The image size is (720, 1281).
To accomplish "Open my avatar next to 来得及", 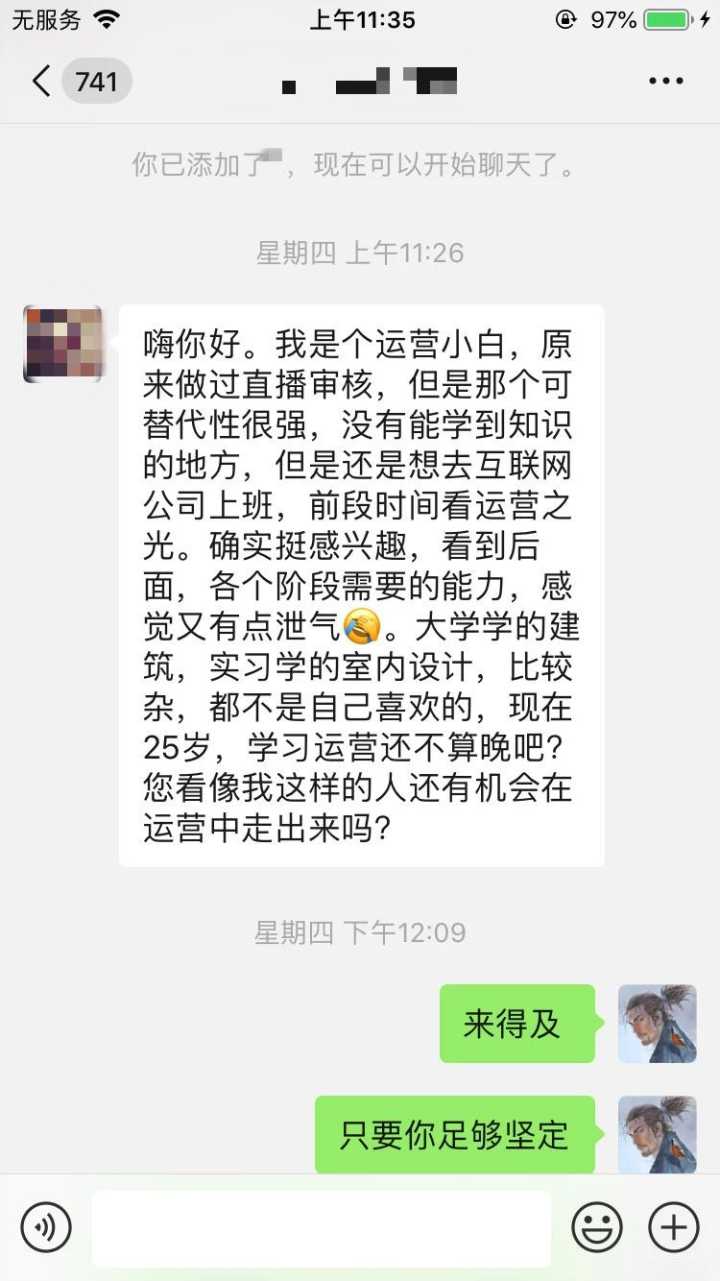I will coord(657,1023).
